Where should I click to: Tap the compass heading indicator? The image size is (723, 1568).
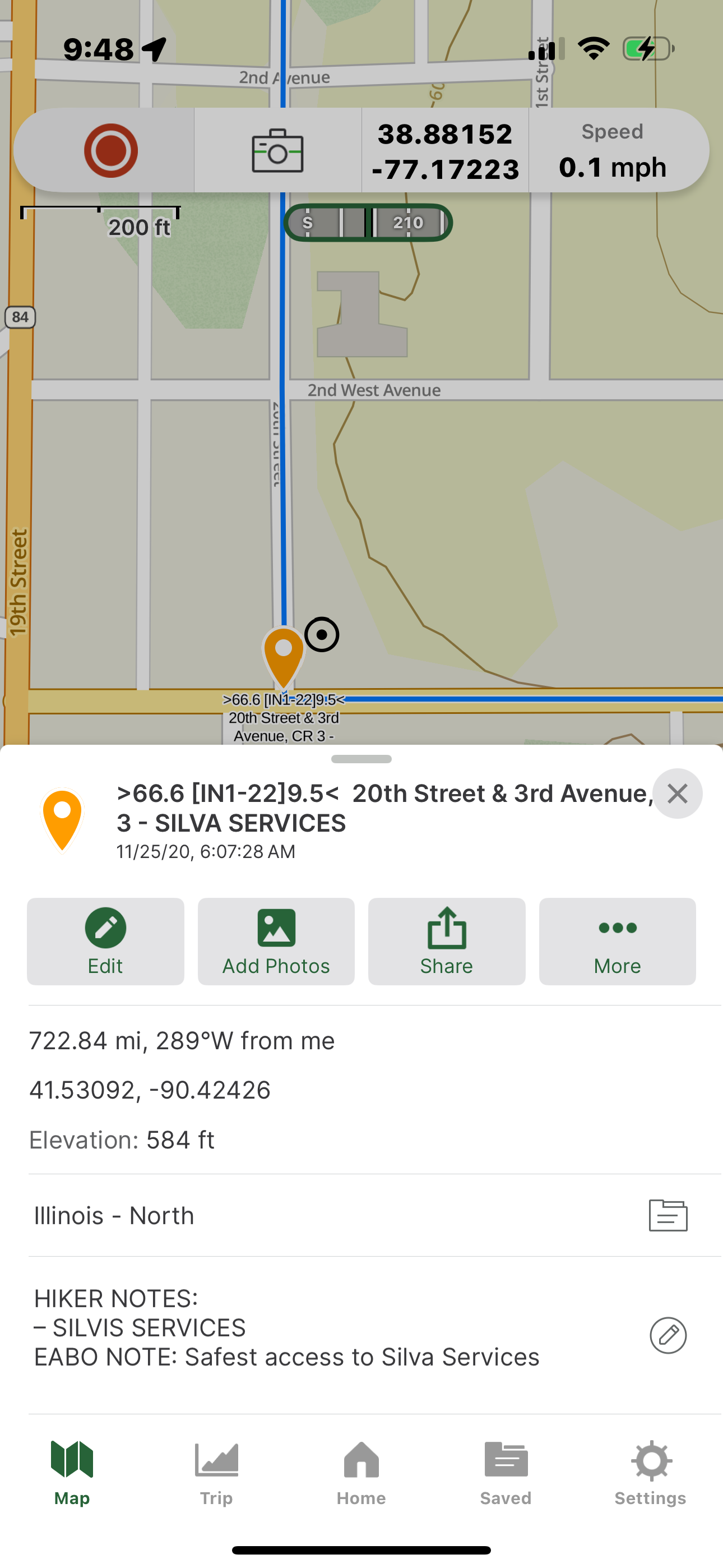368,223
